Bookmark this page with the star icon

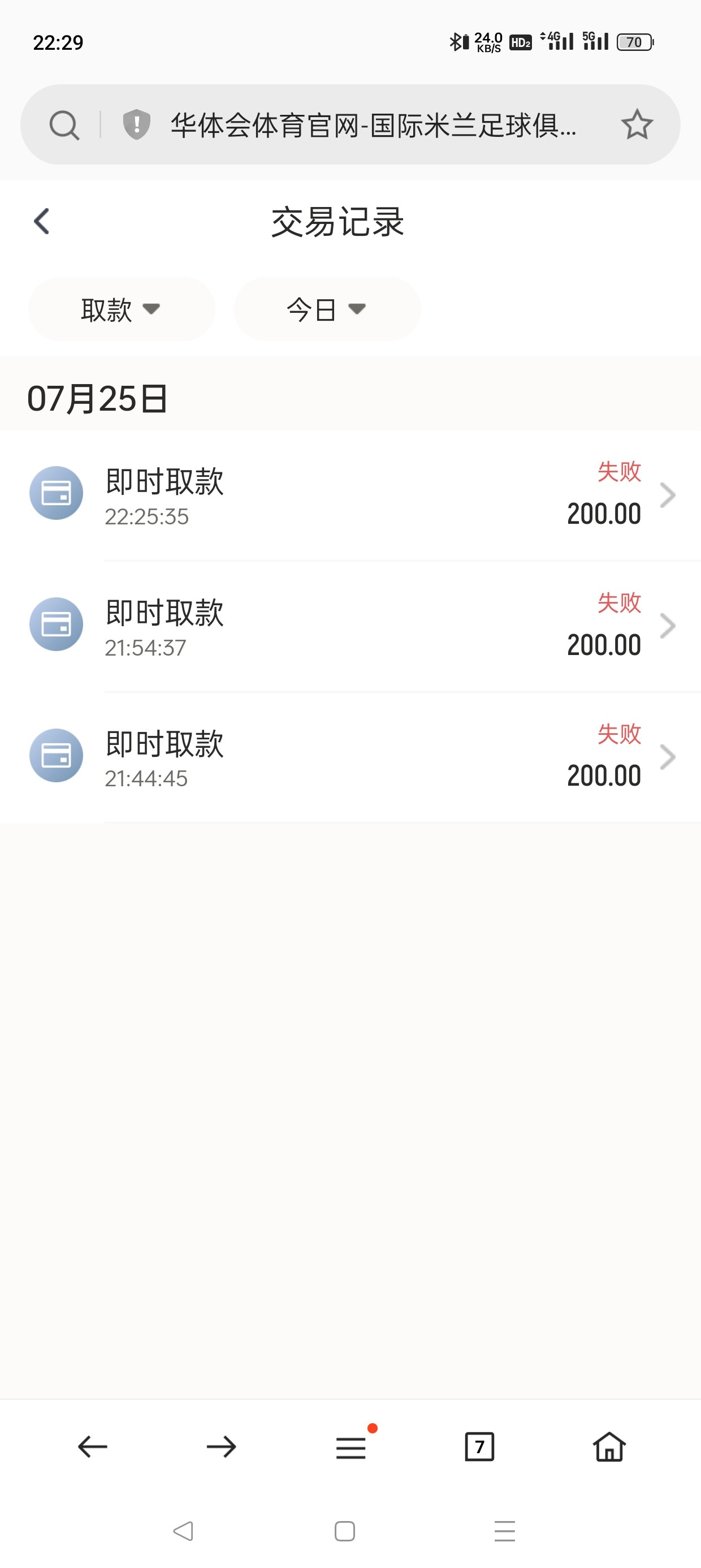click(637, 125)
